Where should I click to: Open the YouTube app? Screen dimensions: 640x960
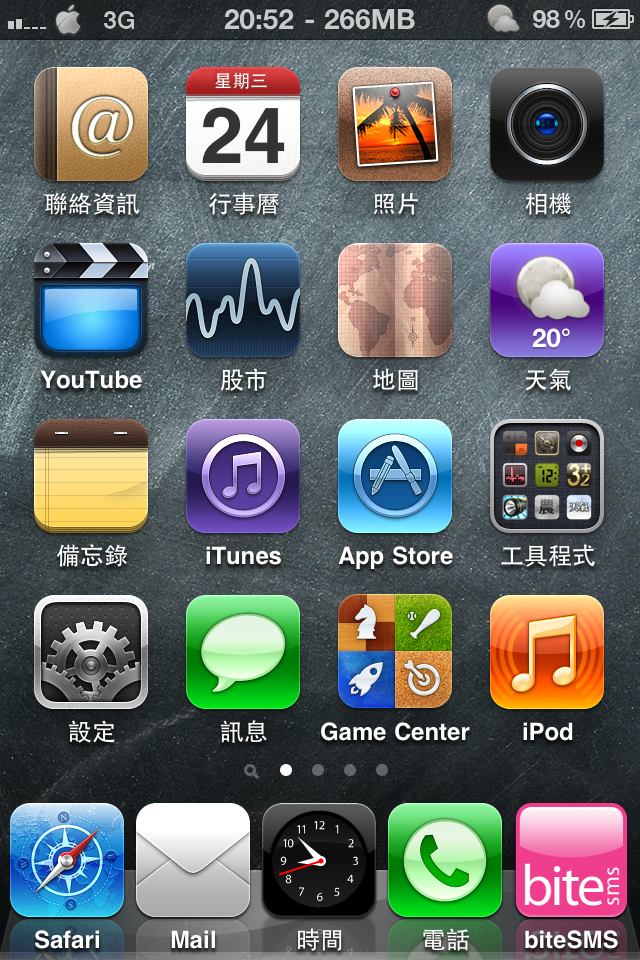[x=91, y=300]
